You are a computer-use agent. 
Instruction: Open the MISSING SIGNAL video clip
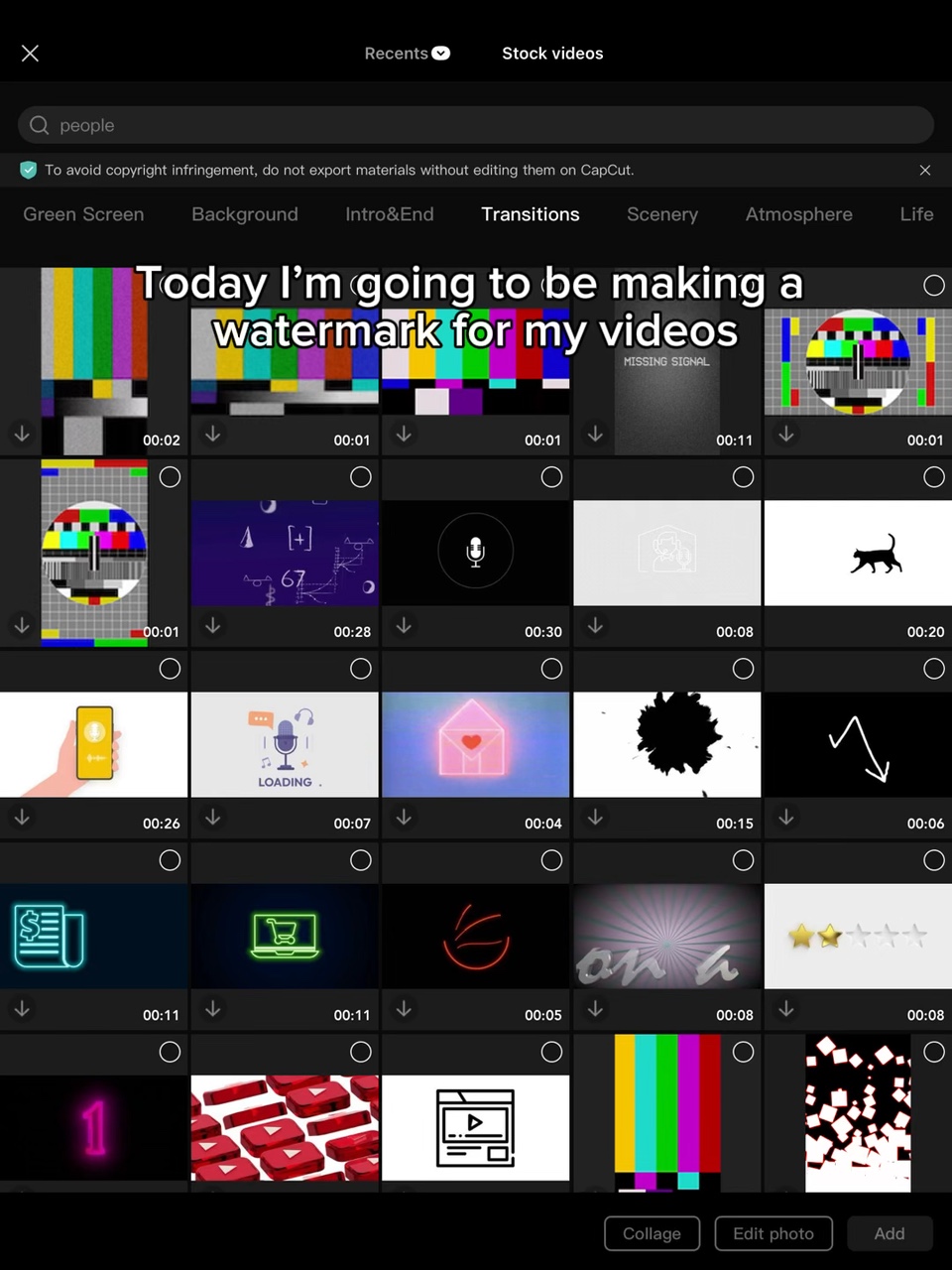pyautogui.click(x=667, y=361)
